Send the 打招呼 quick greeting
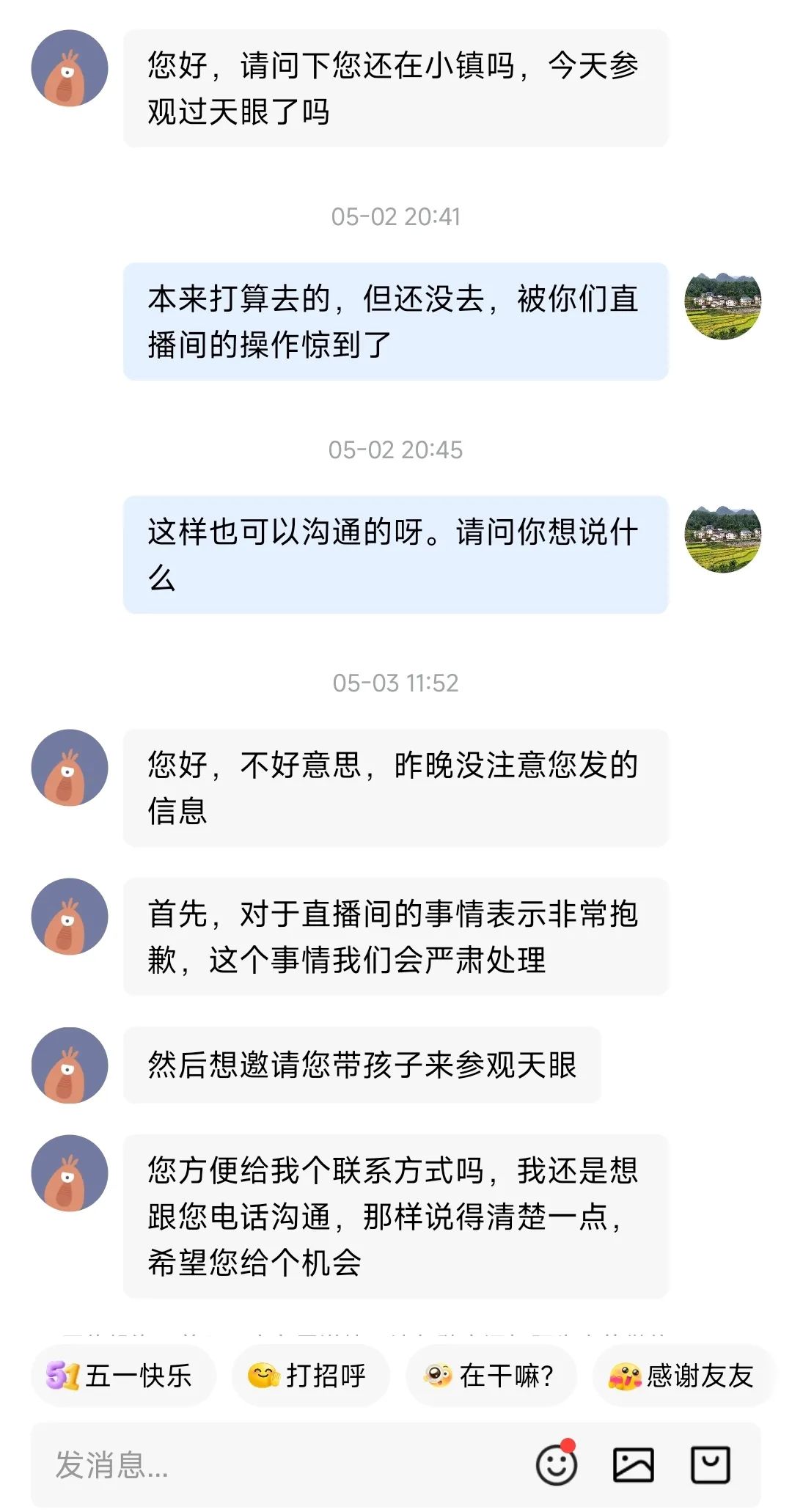792x1512 pixels. 309,1376
